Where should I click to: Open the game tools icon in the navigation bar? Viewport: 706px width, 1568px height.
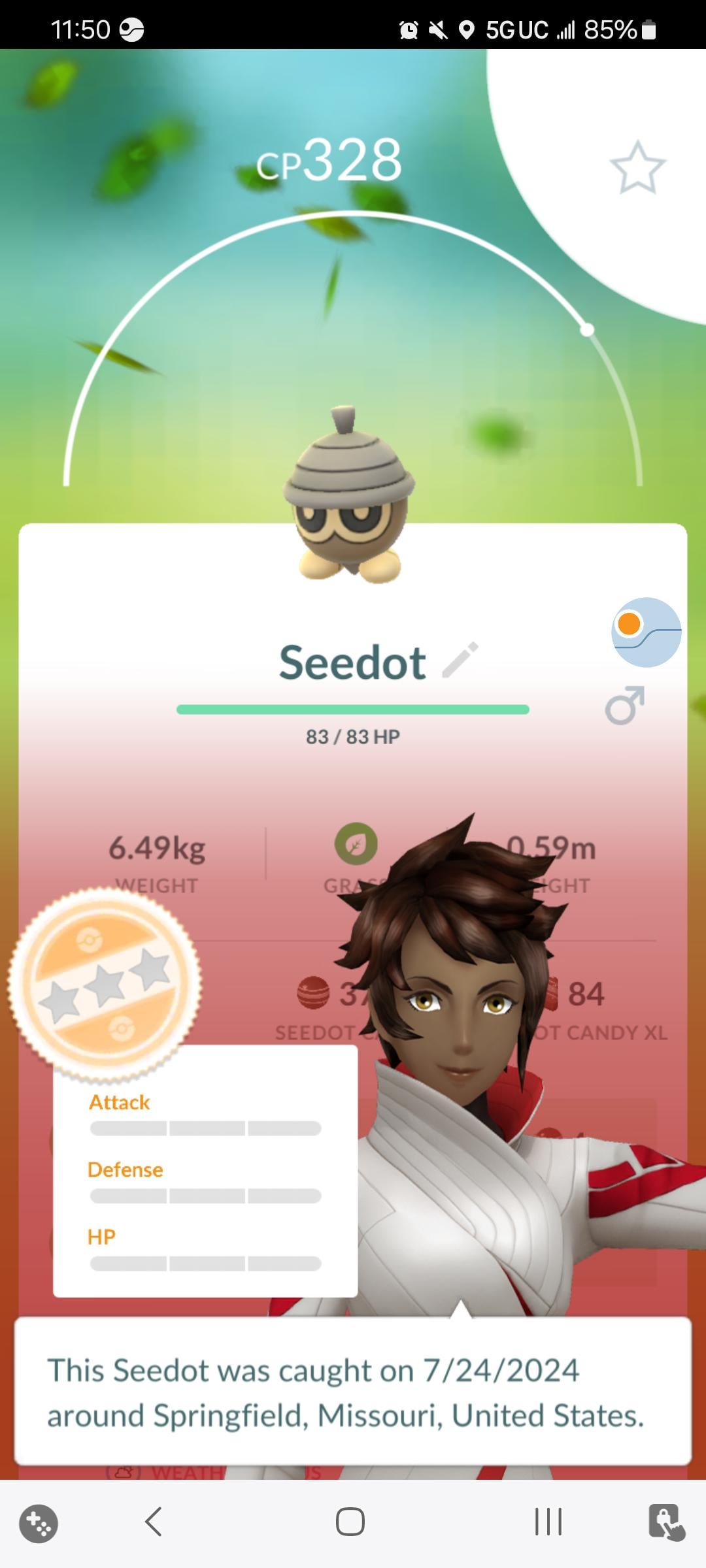[39, 1523]
